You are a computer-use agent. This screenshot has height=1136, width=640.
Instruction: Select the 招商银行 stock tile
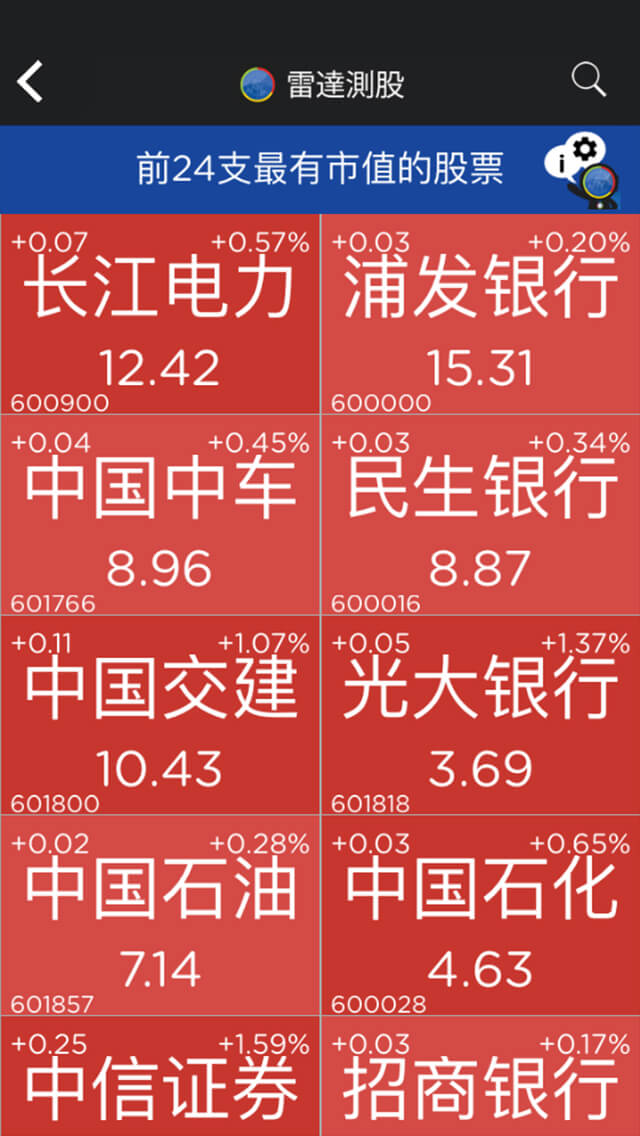(481, 1077)
